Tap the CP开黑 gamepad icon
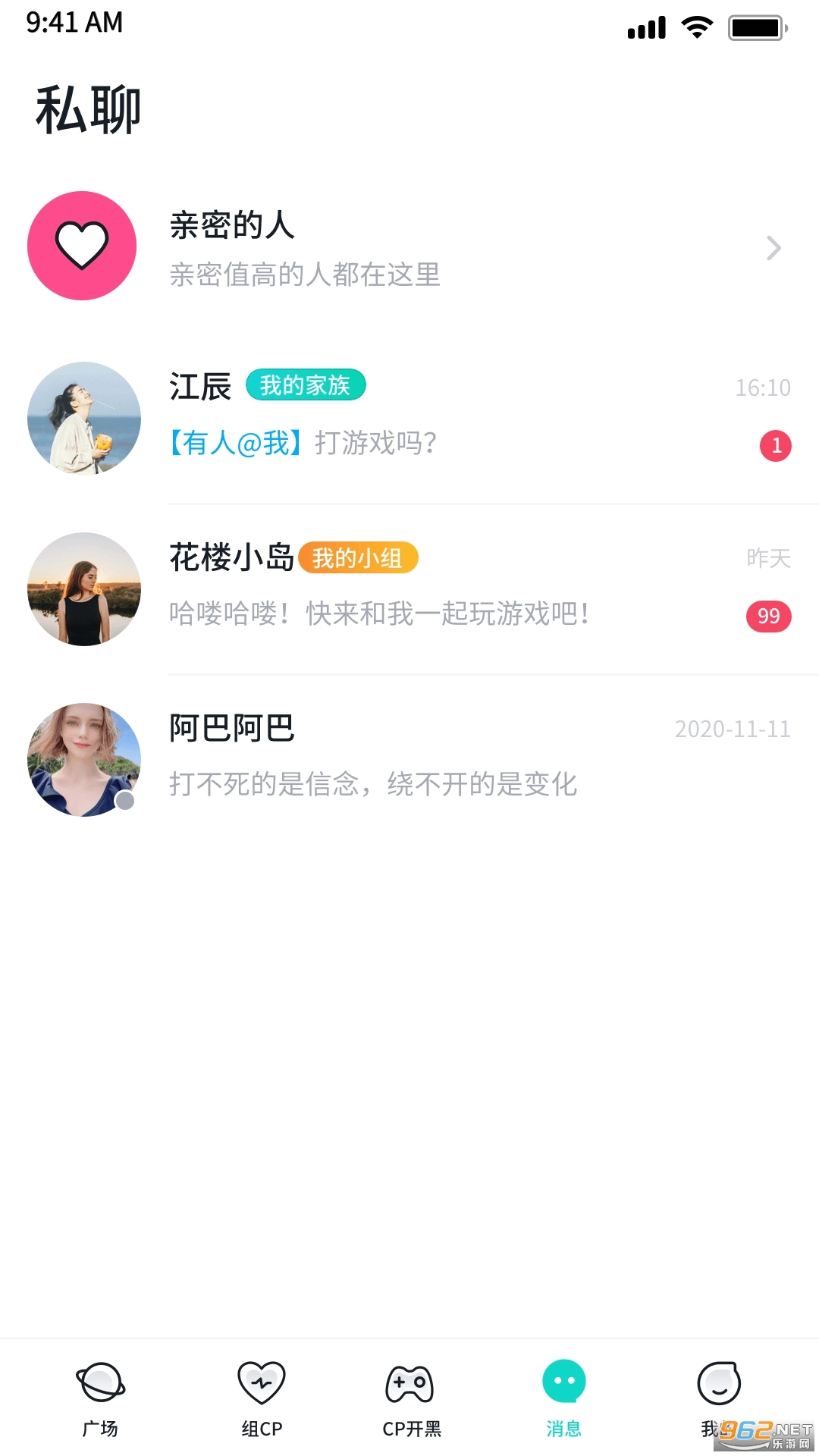 tap(409, 1384)
